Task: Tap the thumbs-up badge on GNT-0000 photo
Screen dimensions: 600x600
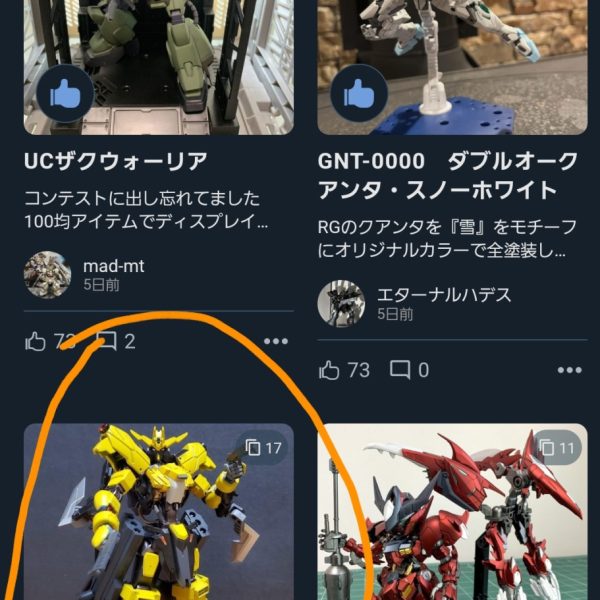Action: [358, 96]
